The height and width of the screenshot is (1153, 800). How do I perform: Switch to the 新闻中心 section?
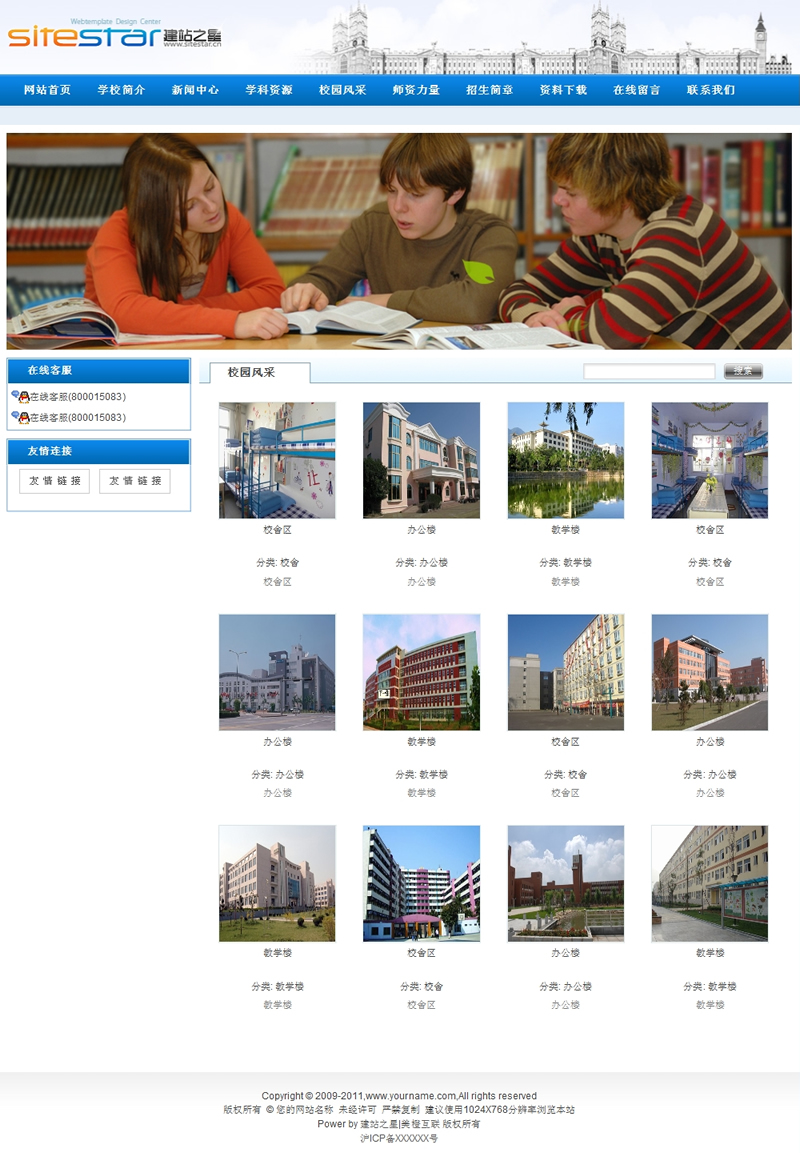click(x=195, y=90)
